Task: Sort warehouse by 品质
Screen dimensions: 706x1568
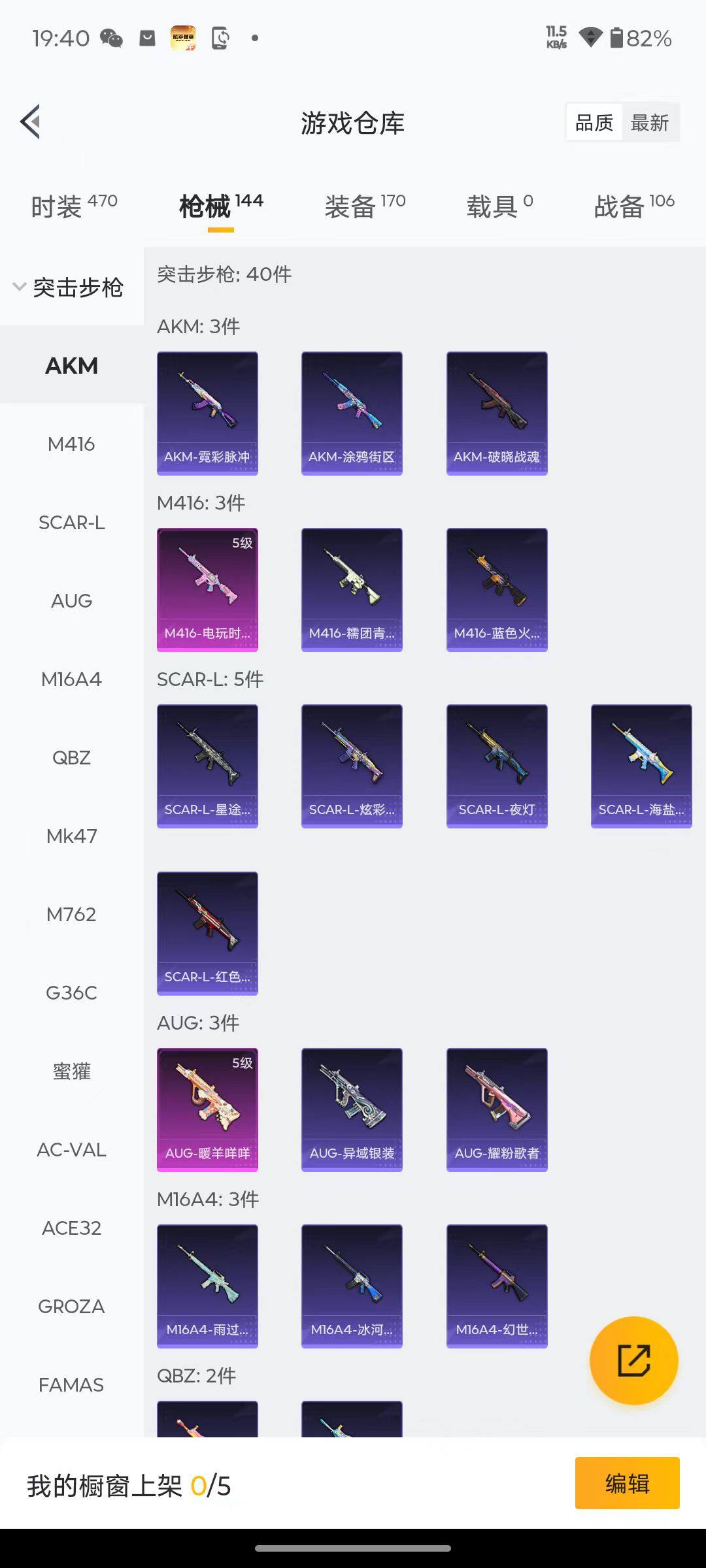Action: pos(594,122)
